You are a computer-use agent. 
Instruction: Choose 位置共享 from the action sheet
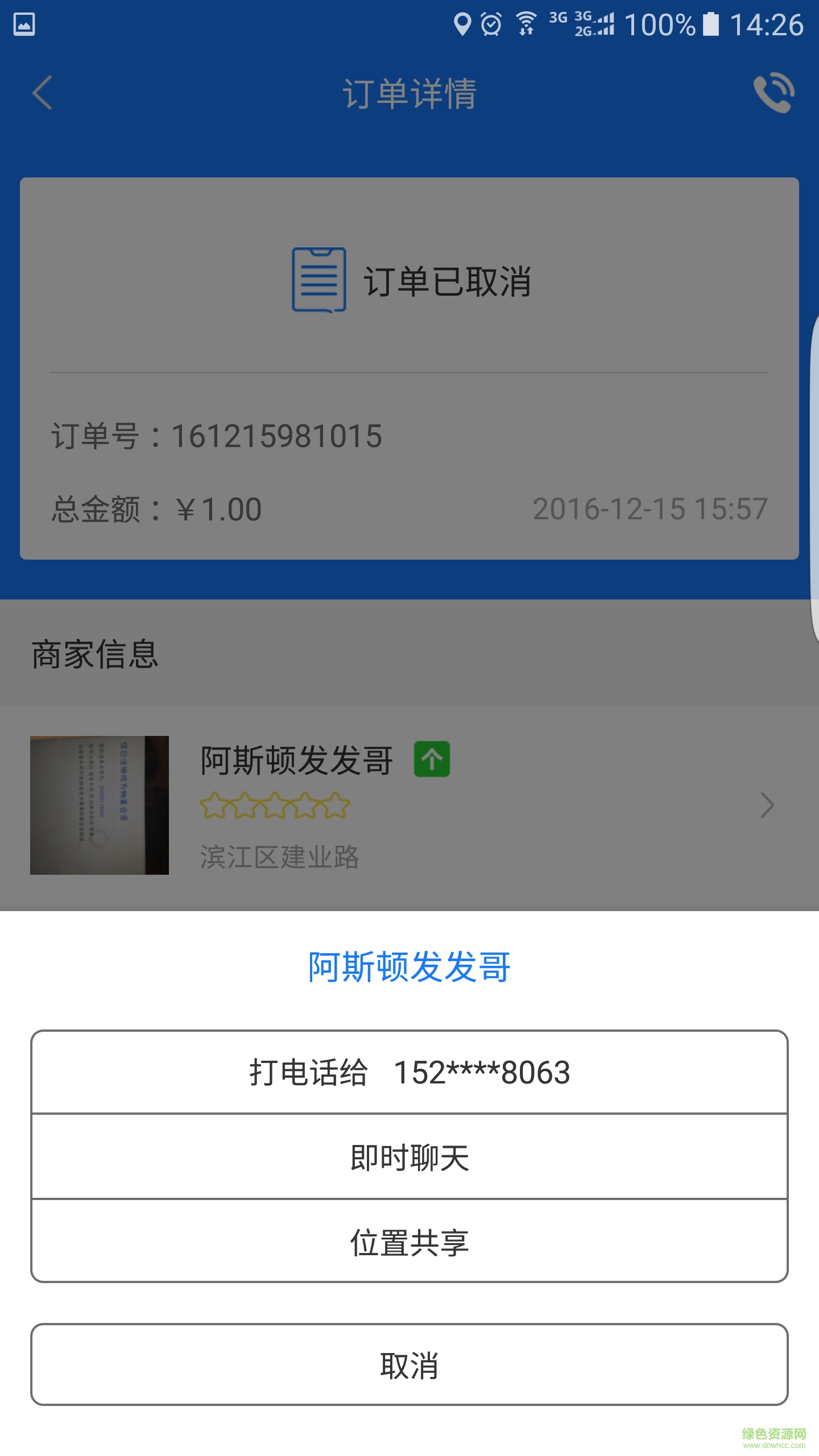click(x=409, y=1242)
